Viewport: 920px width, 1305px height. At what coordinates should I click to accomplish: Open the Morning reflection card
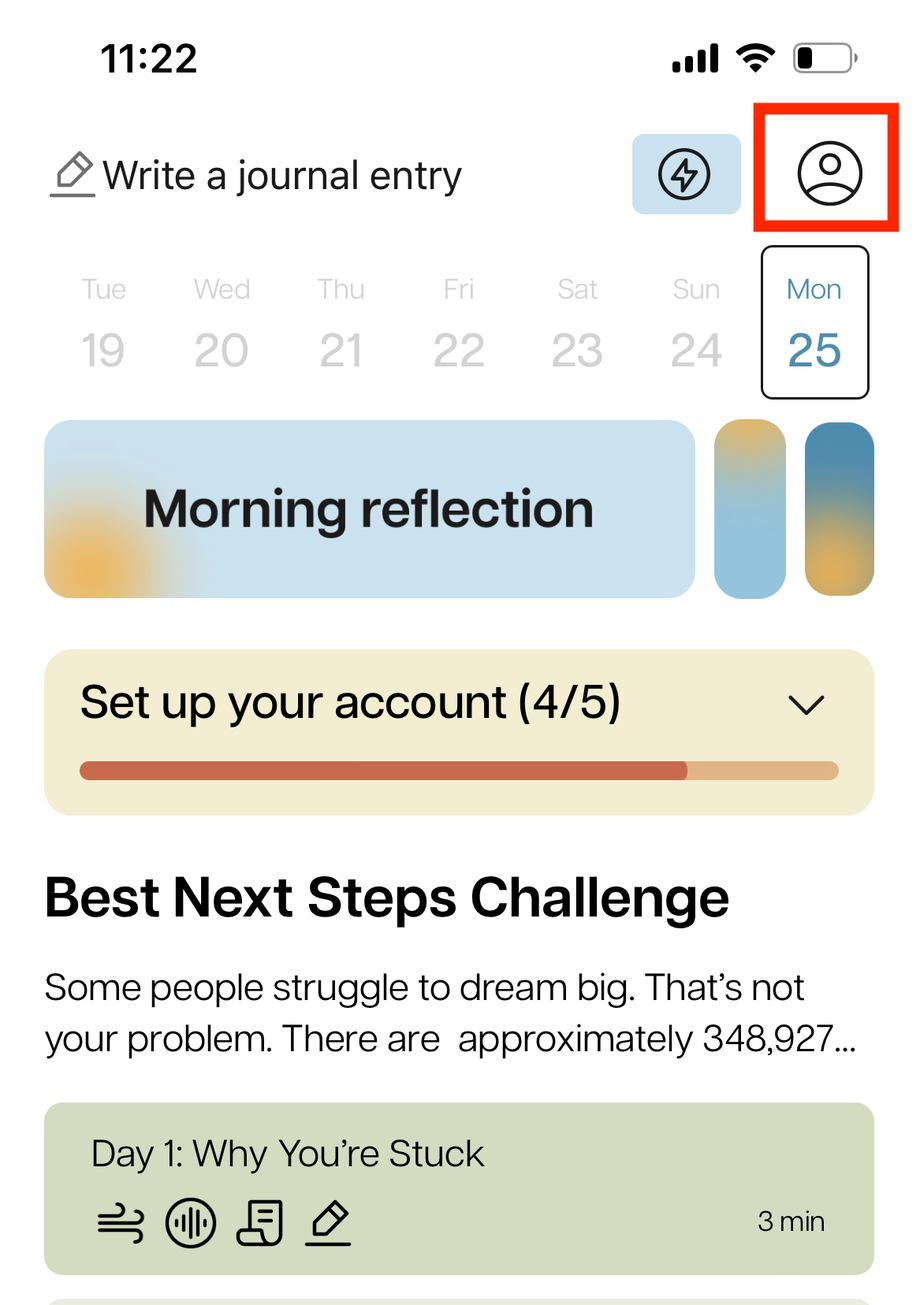(x=369, y=509)
